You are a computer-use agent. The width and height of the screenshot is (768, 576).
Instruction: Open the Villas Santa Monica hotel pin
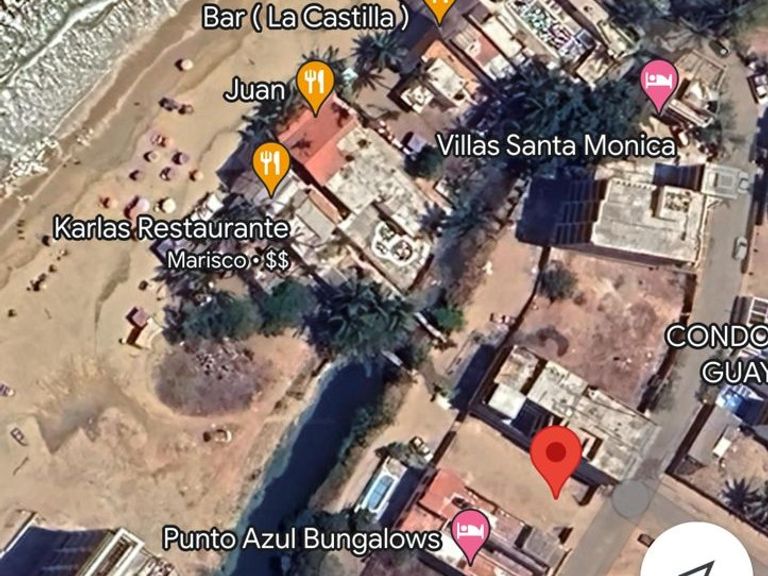[x=658, y=80]
